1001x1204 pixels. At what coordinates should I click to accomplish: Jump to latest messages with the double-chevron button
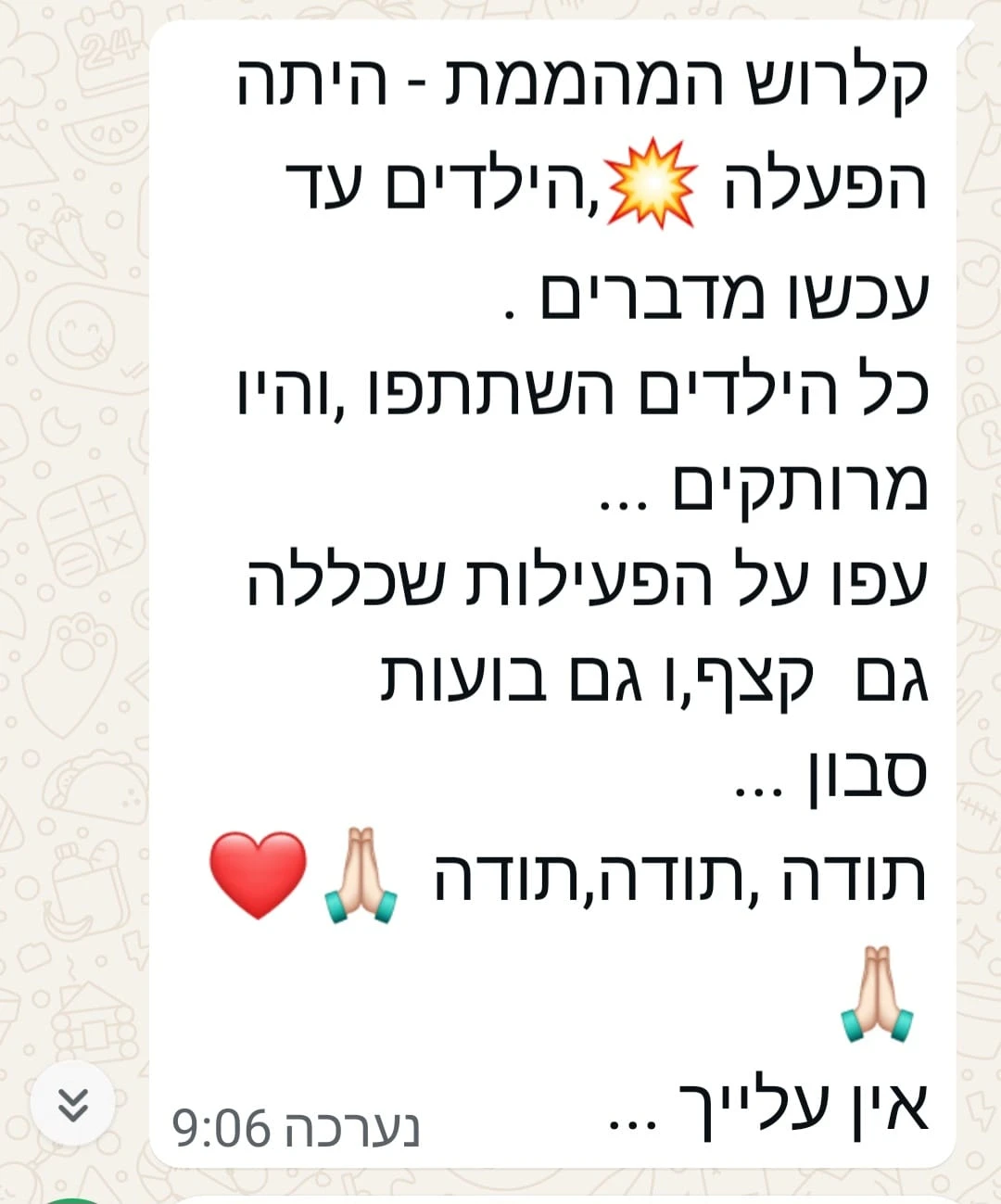[72, 1104]
